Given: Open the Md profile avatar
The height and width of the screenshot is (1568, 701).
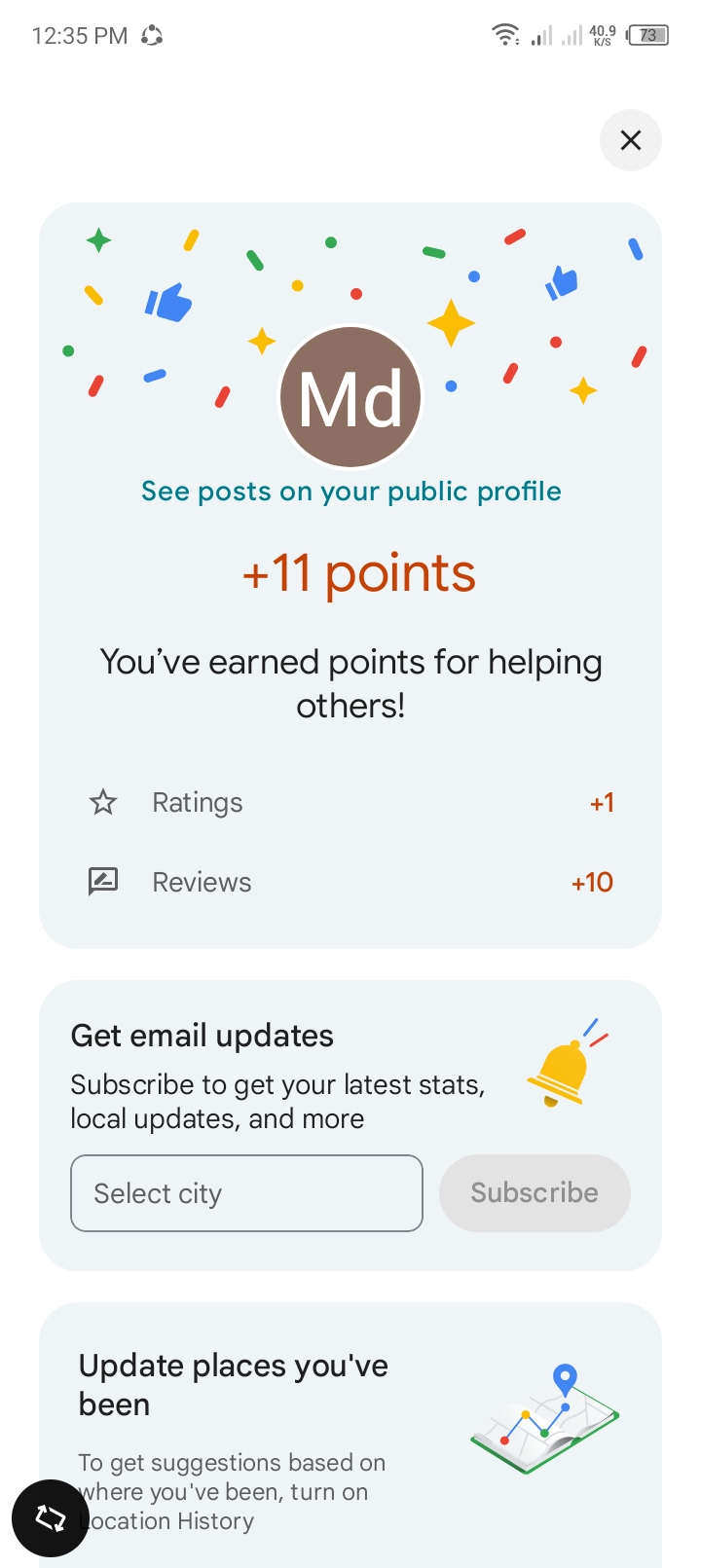Looking at the screenshot, I should coord(350,398).
